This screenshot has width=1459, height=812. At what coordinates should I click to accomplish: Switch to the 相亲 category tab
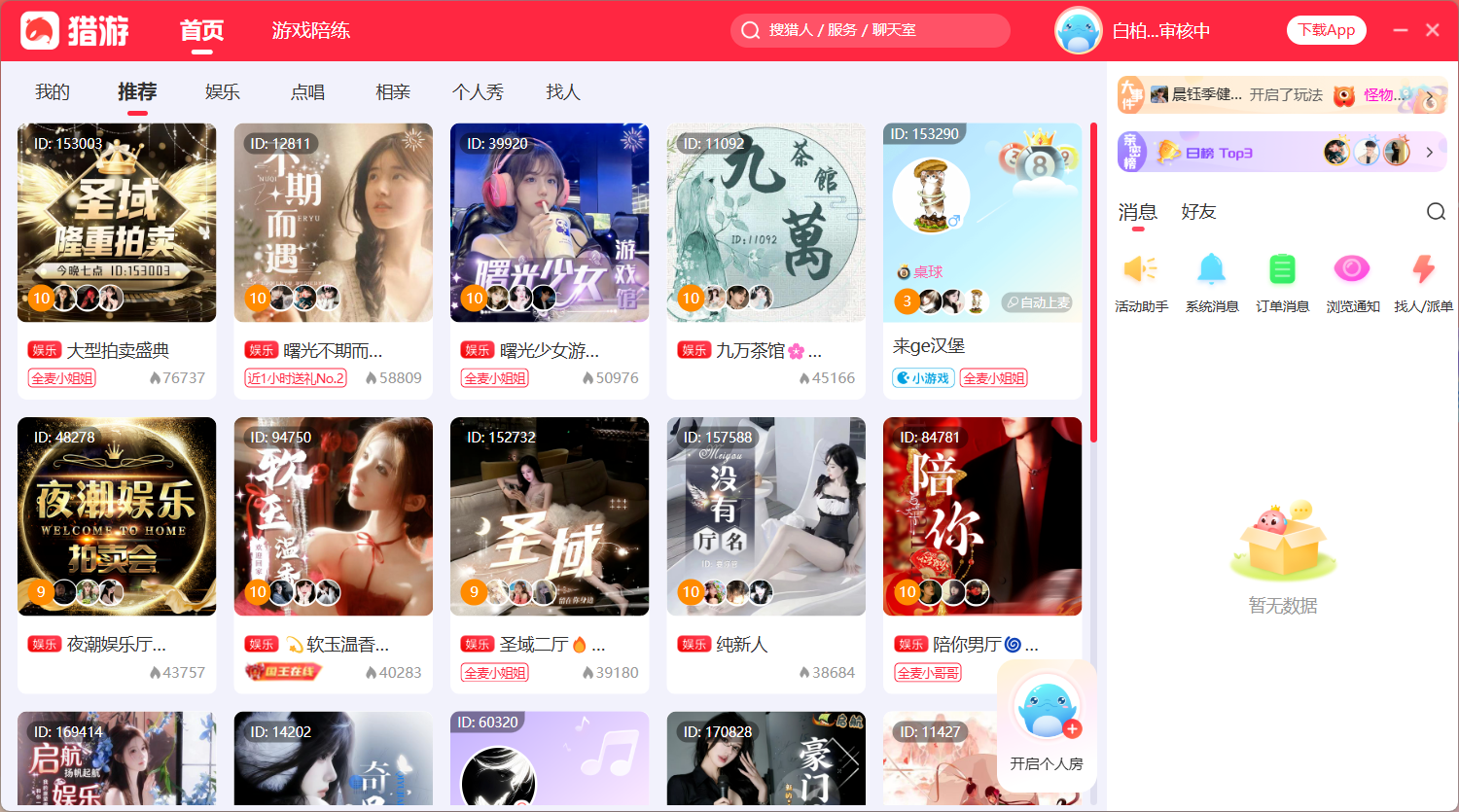coord(393,91)
